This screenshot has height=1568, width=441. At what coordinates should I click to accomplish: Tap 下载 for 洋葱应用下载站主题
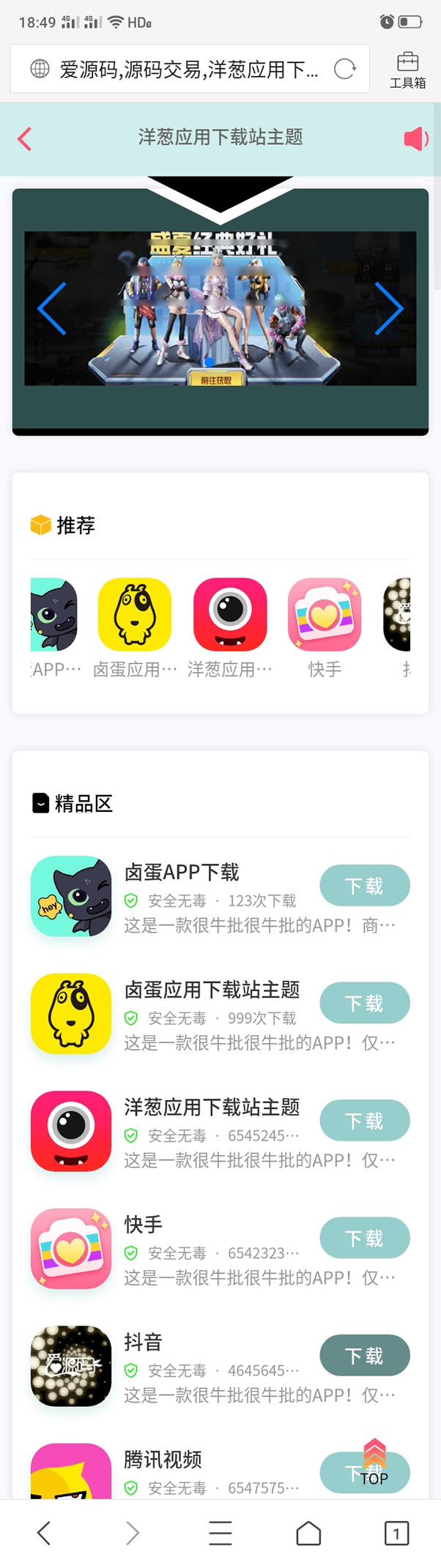364,1121
